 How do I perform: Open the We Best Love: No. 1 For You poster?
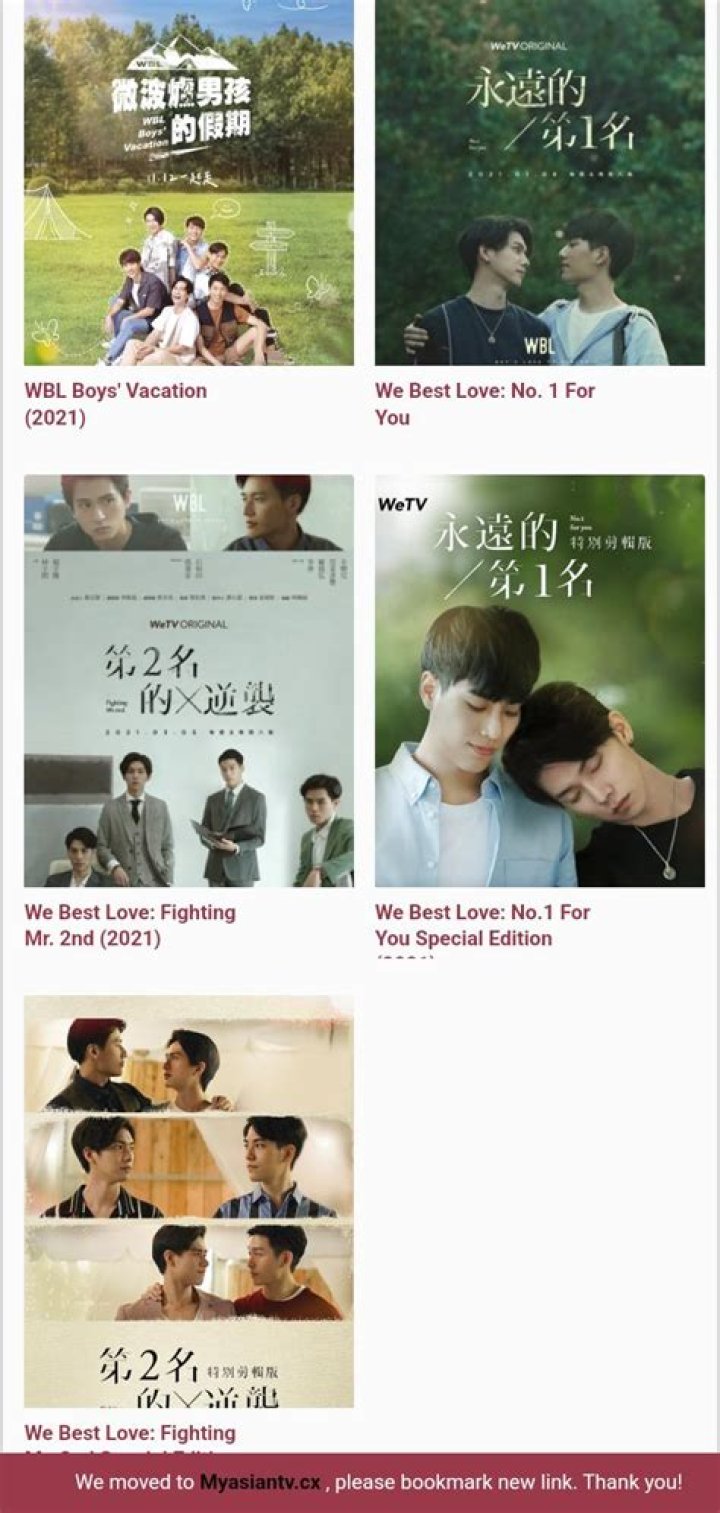pyautogui.click(x=539, y=182)
